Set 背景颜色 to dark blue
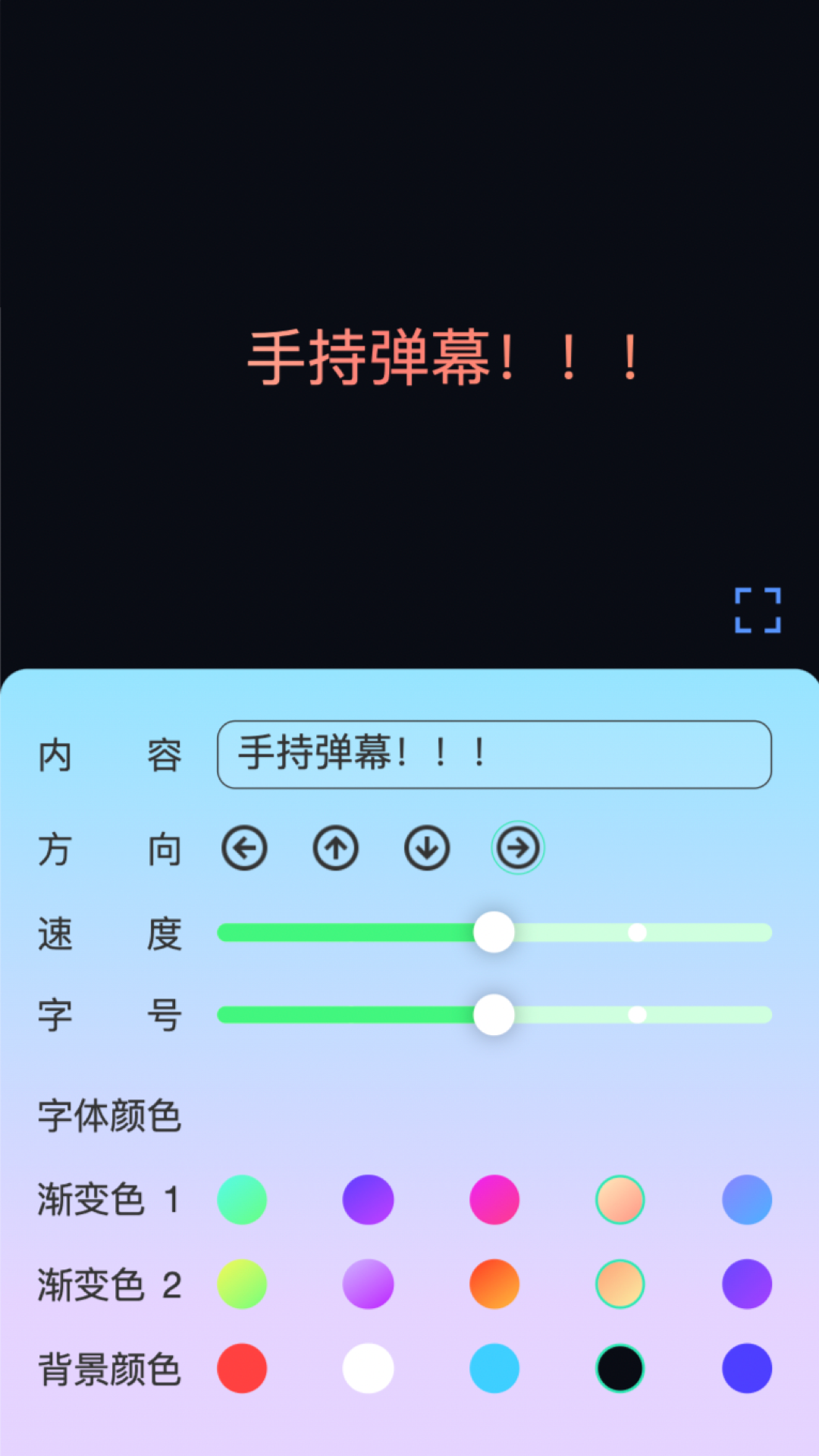This screenshot has height=1456, width=819. (x=747, y=1369)
